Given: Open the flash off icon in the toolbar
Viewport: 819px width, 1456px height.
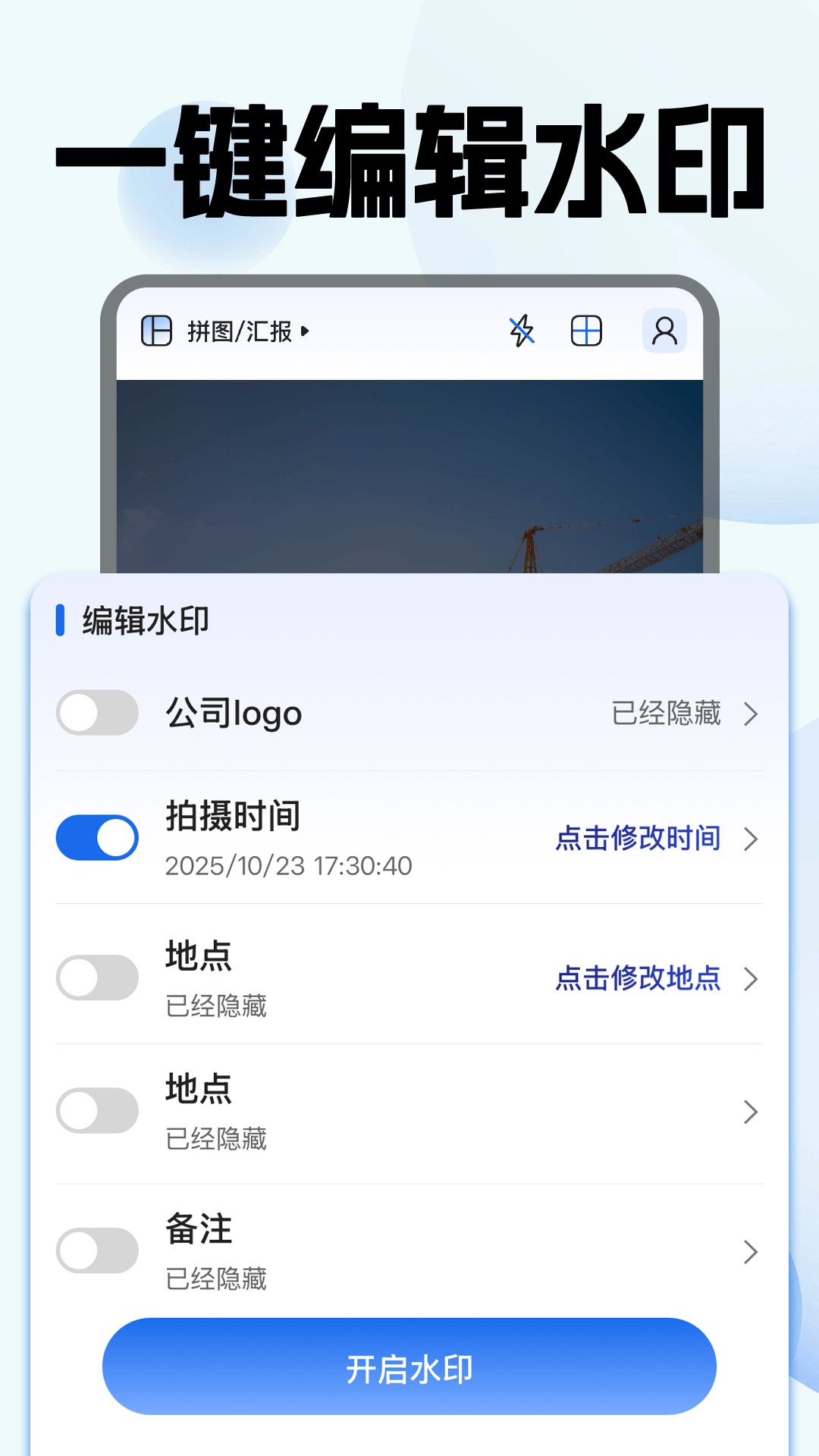Looking at the screenshot, I should coord(522,331).
